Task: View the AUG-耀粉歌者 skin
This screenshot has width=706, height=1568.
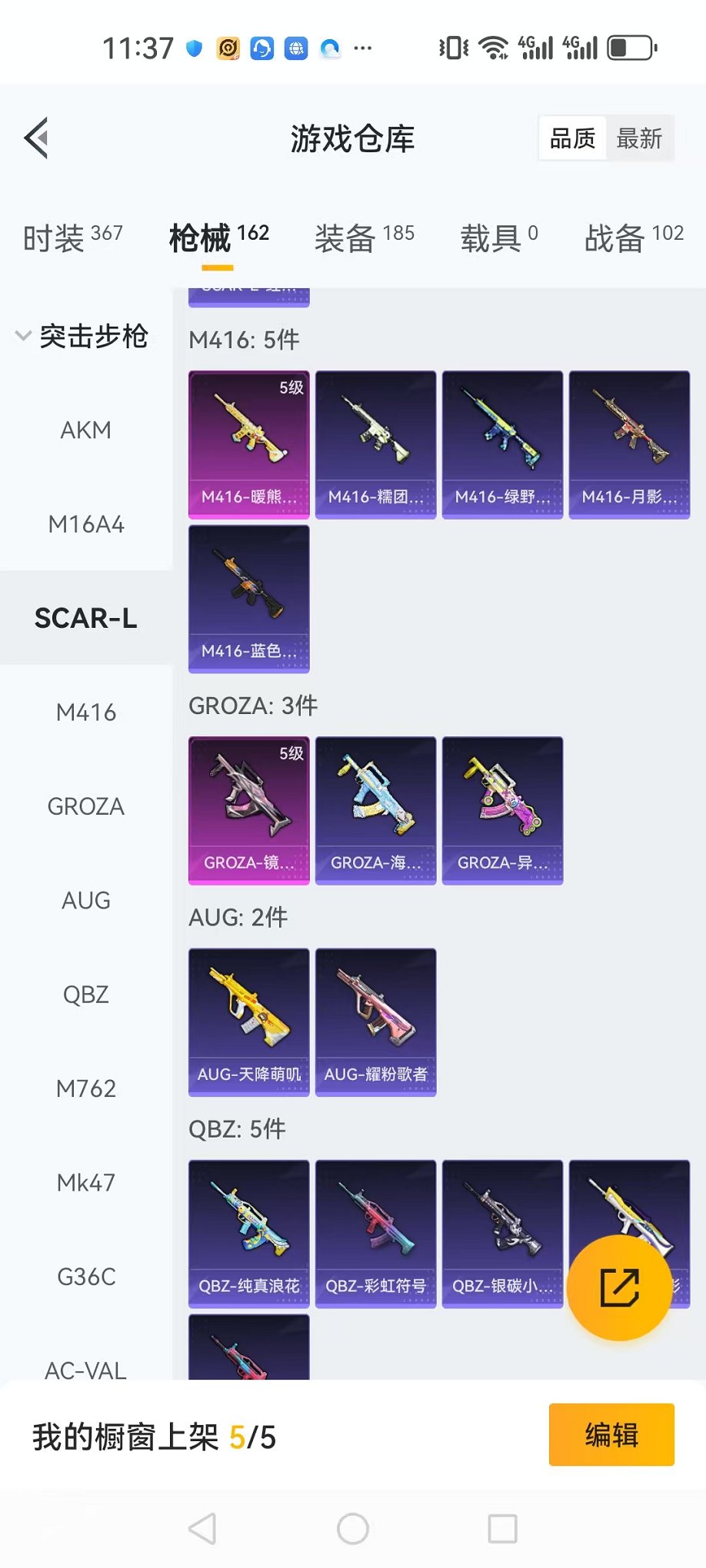Action: [375, 1022]
